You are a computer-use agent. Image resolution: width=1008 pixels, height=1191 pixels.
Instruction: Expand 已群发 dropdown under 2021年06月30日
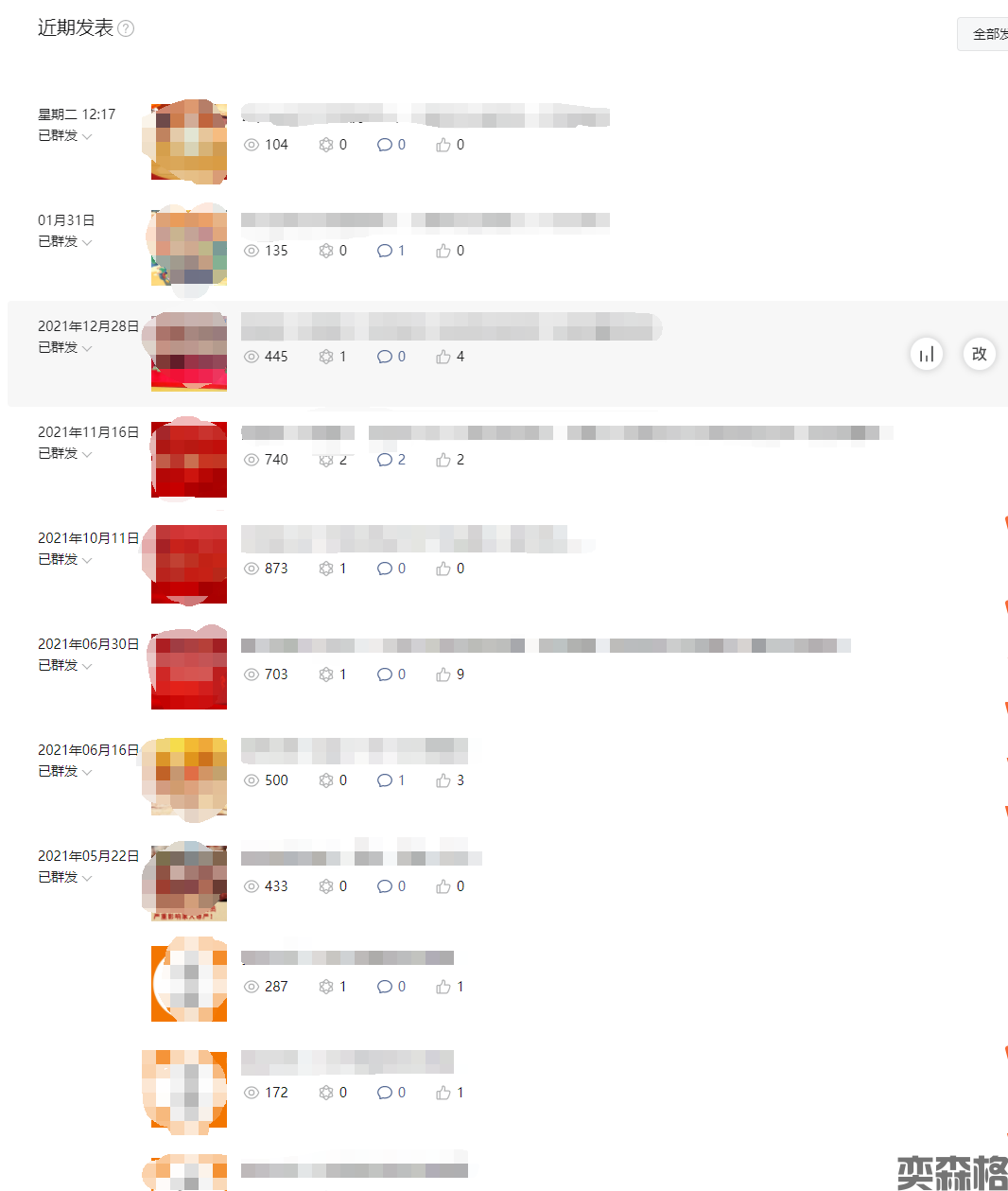[65, 666]
